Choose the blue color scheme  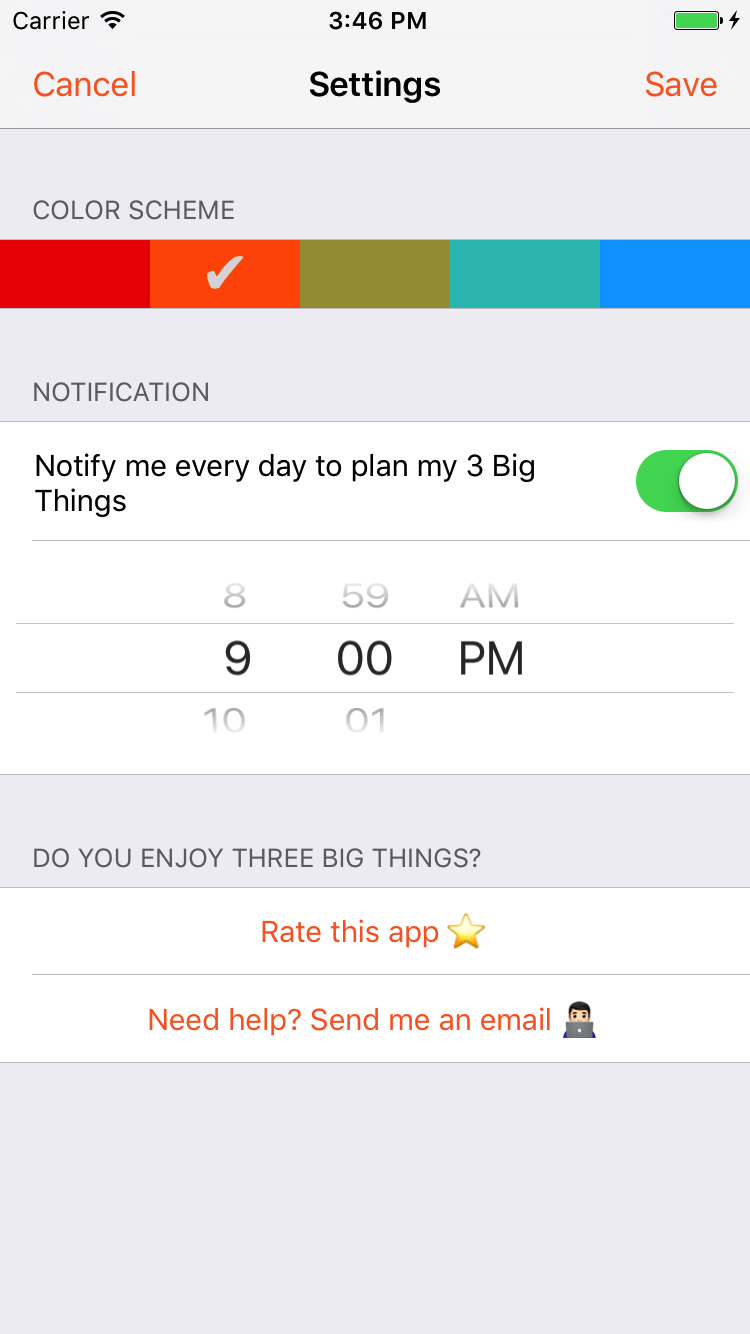click(675, 273)
